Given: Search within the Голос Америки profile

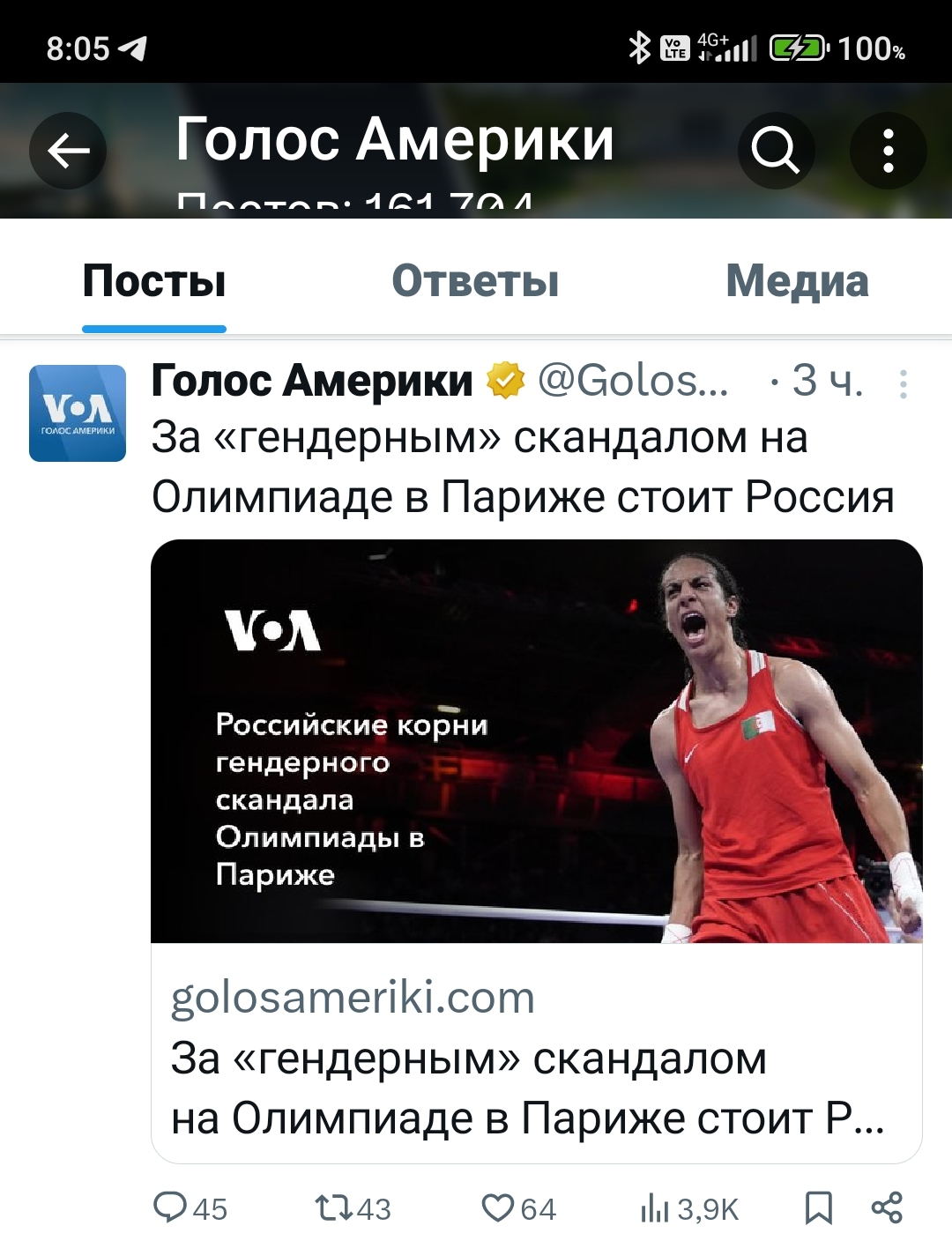Looking at the screenshot, I should tap(775, 151).
